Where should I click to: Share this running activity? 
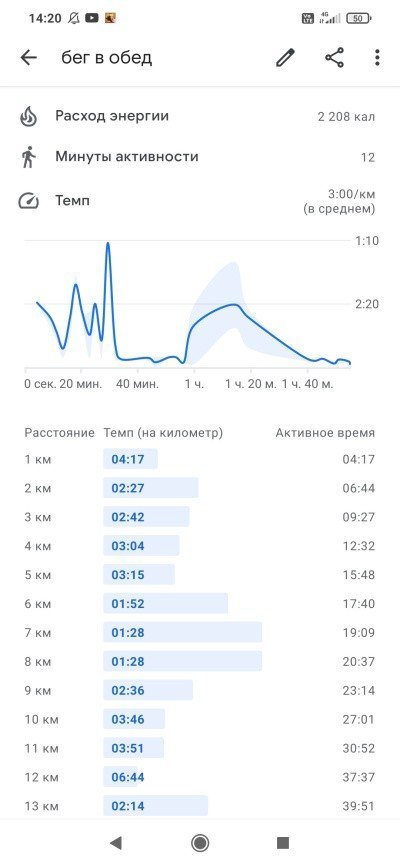[334, 58]
